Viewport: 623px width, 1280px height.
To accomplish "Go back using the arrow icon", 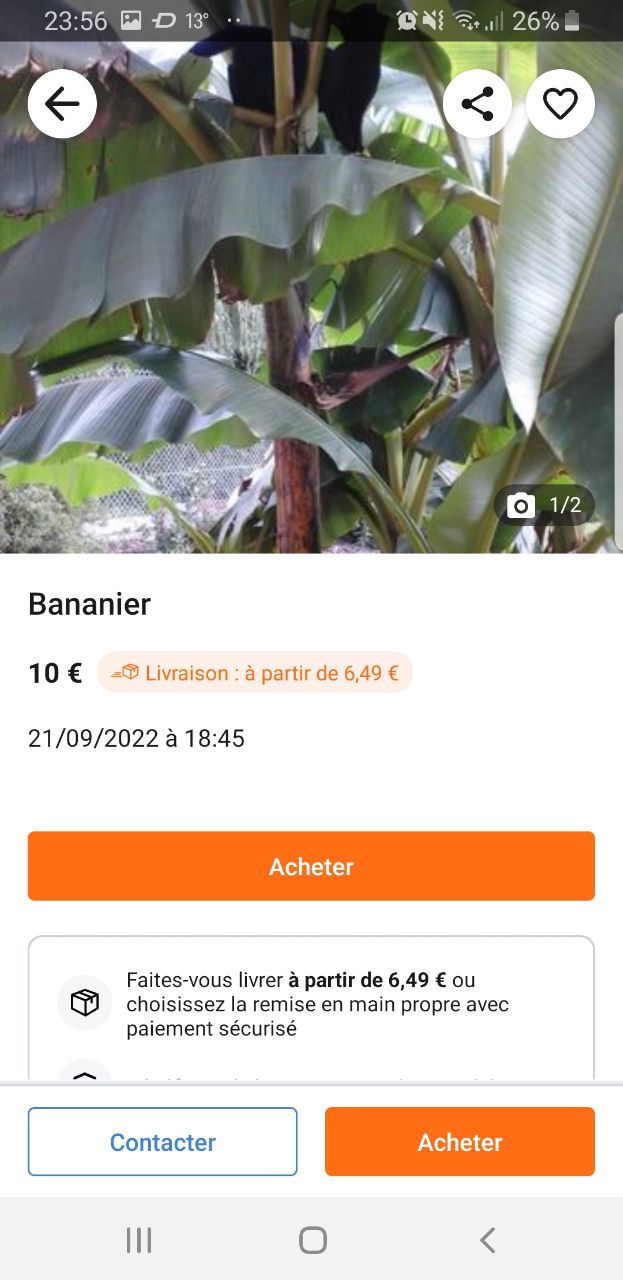I will coord(62,104).
